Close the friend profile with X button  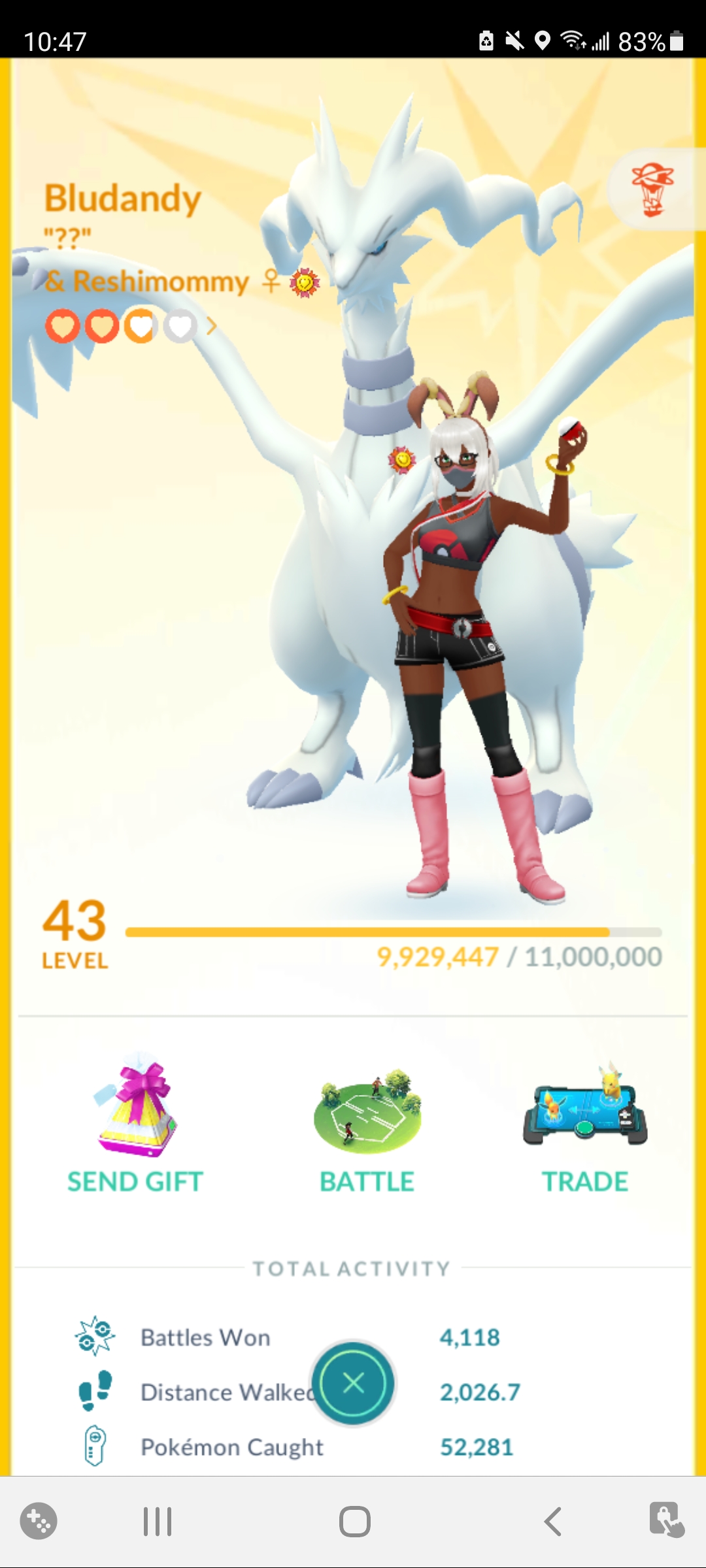click(354, 1382)
